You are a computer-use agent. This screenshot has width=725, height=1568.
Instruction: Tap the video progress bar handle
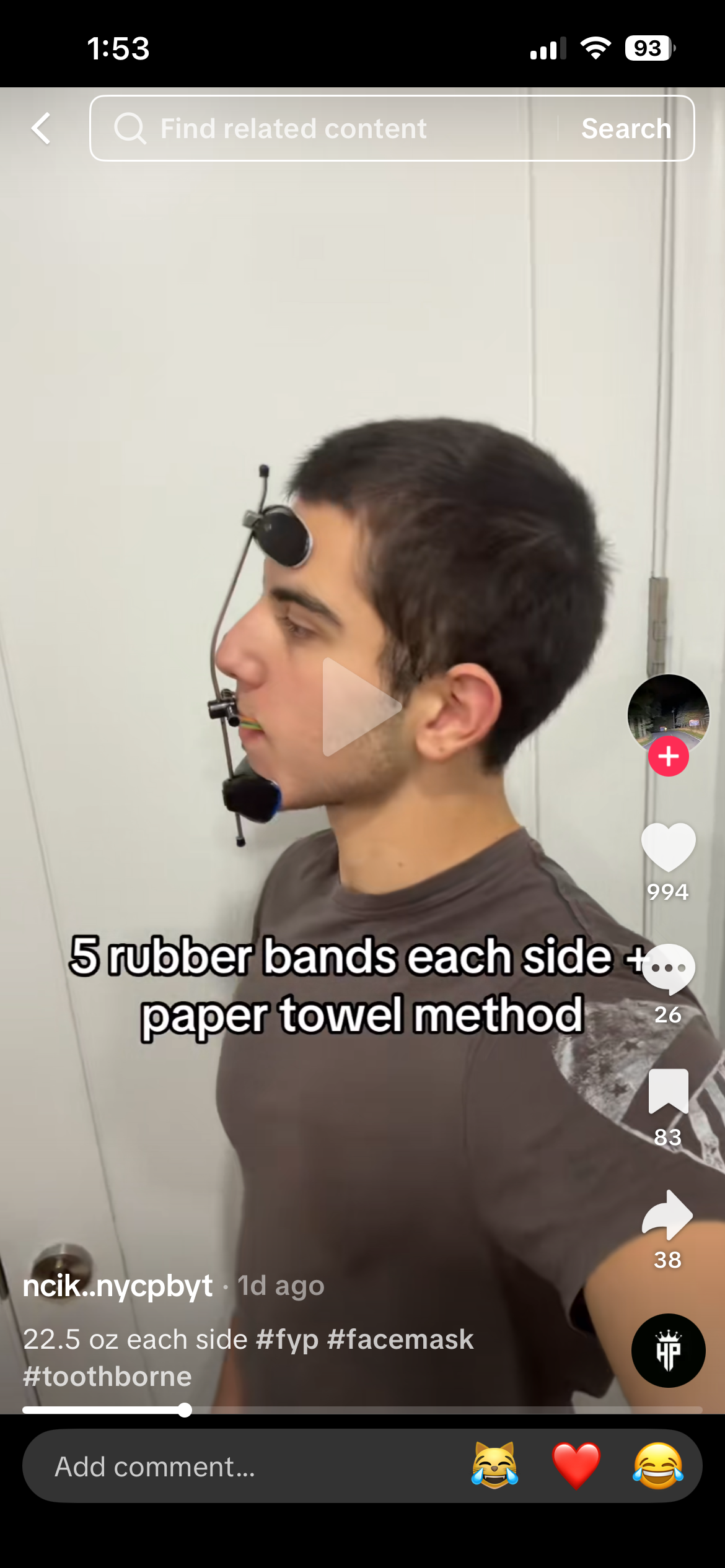[x=185, y=1410]
